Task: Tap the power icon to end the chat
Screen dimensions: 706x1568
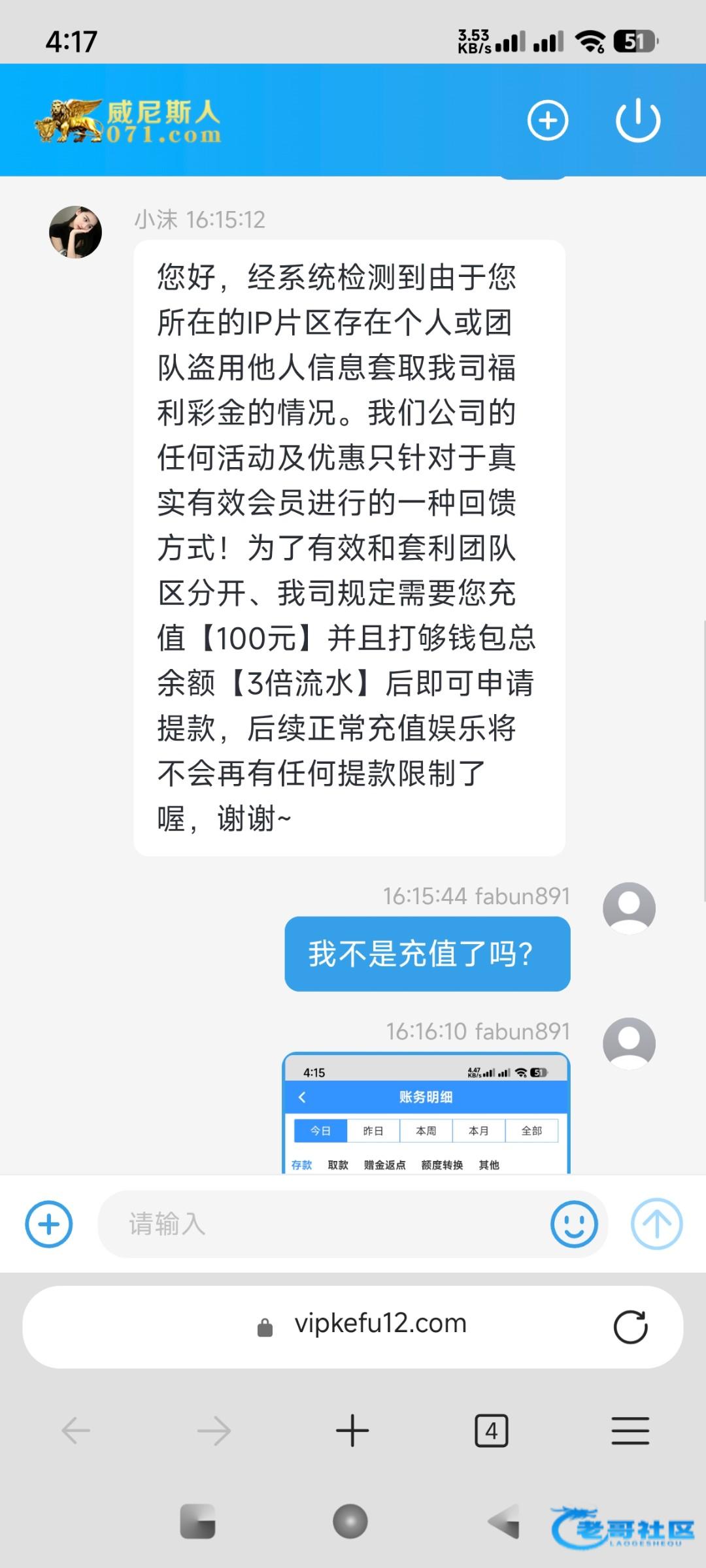Action: click(x=638, y=120)
